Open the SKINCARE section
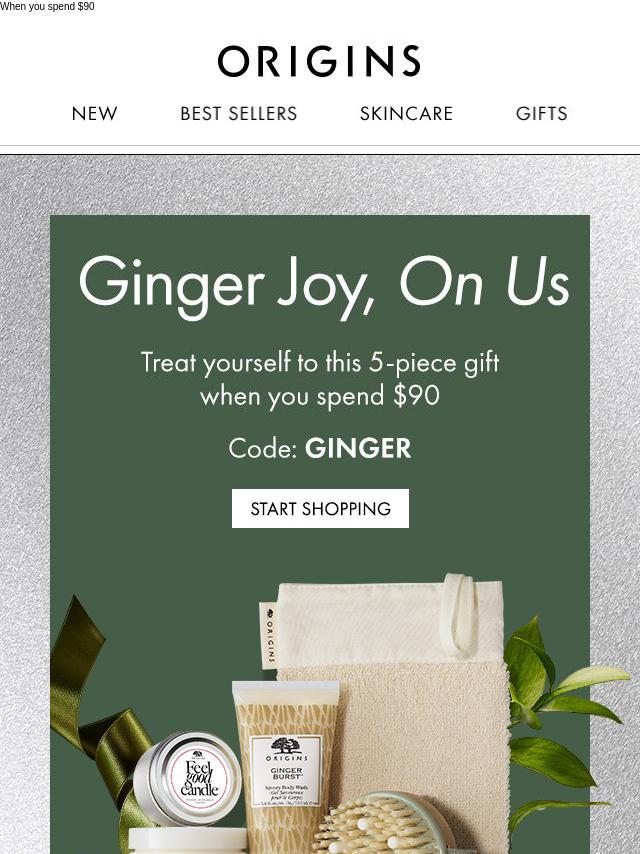 coord(406,114)
